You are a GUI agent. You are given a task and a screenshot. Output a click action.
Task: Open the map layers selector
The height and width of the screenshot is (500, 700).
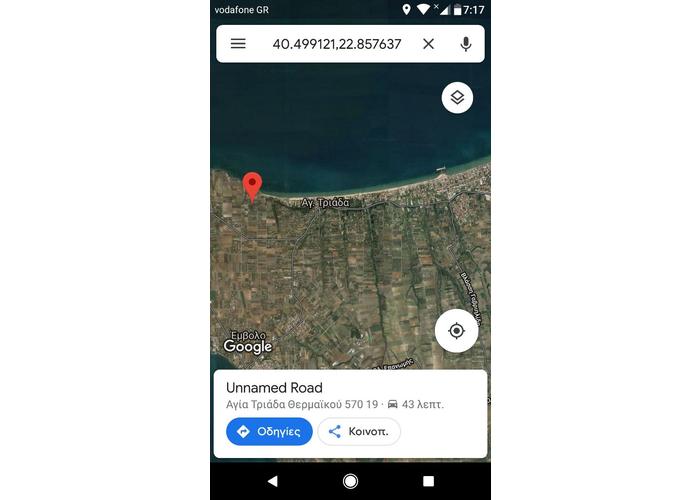coord(457,97)
